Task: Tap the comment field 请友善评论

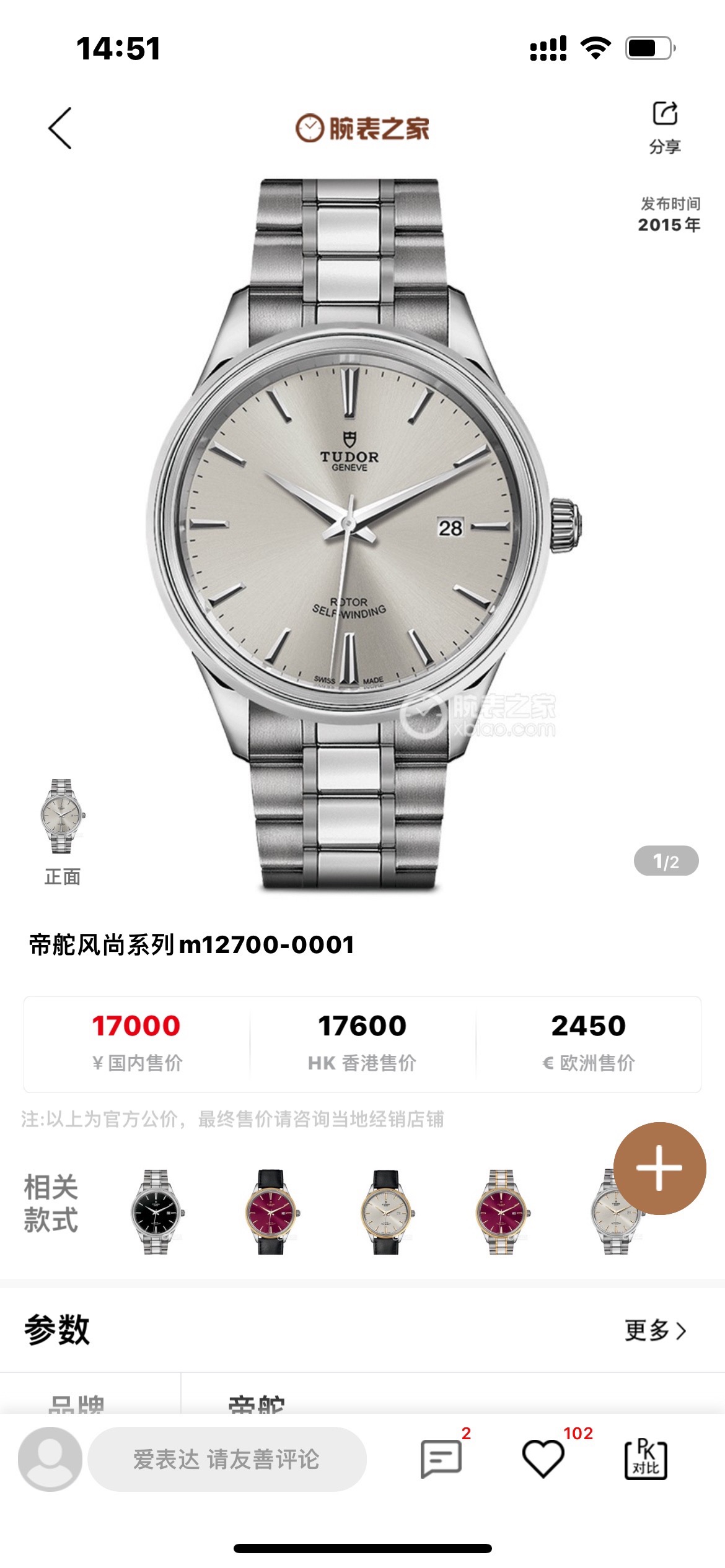Action: click(x=227, y=1459)
